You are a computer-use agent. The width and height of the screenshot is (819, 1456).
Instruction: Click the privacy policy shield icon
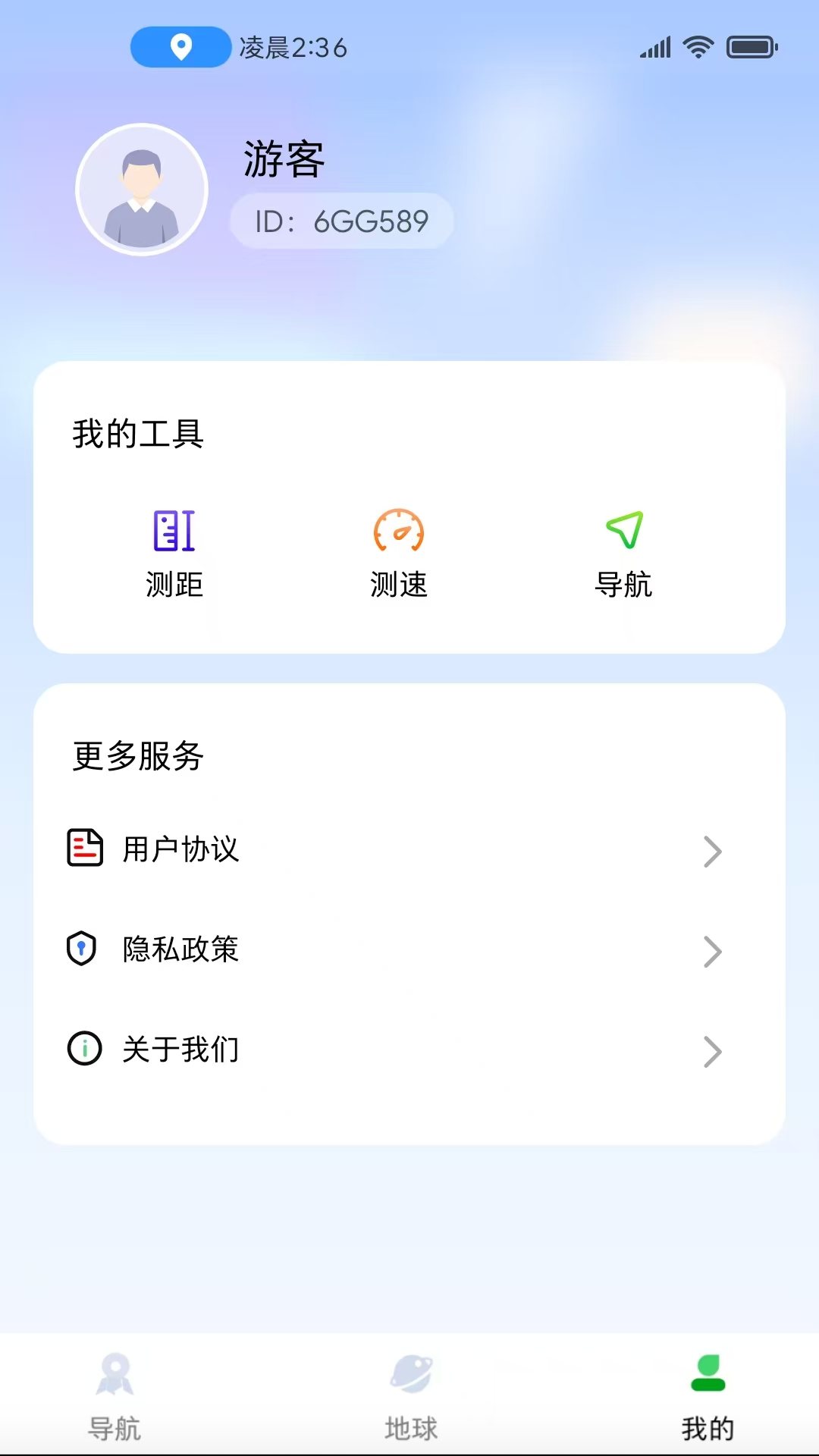[x=82, y=949]
